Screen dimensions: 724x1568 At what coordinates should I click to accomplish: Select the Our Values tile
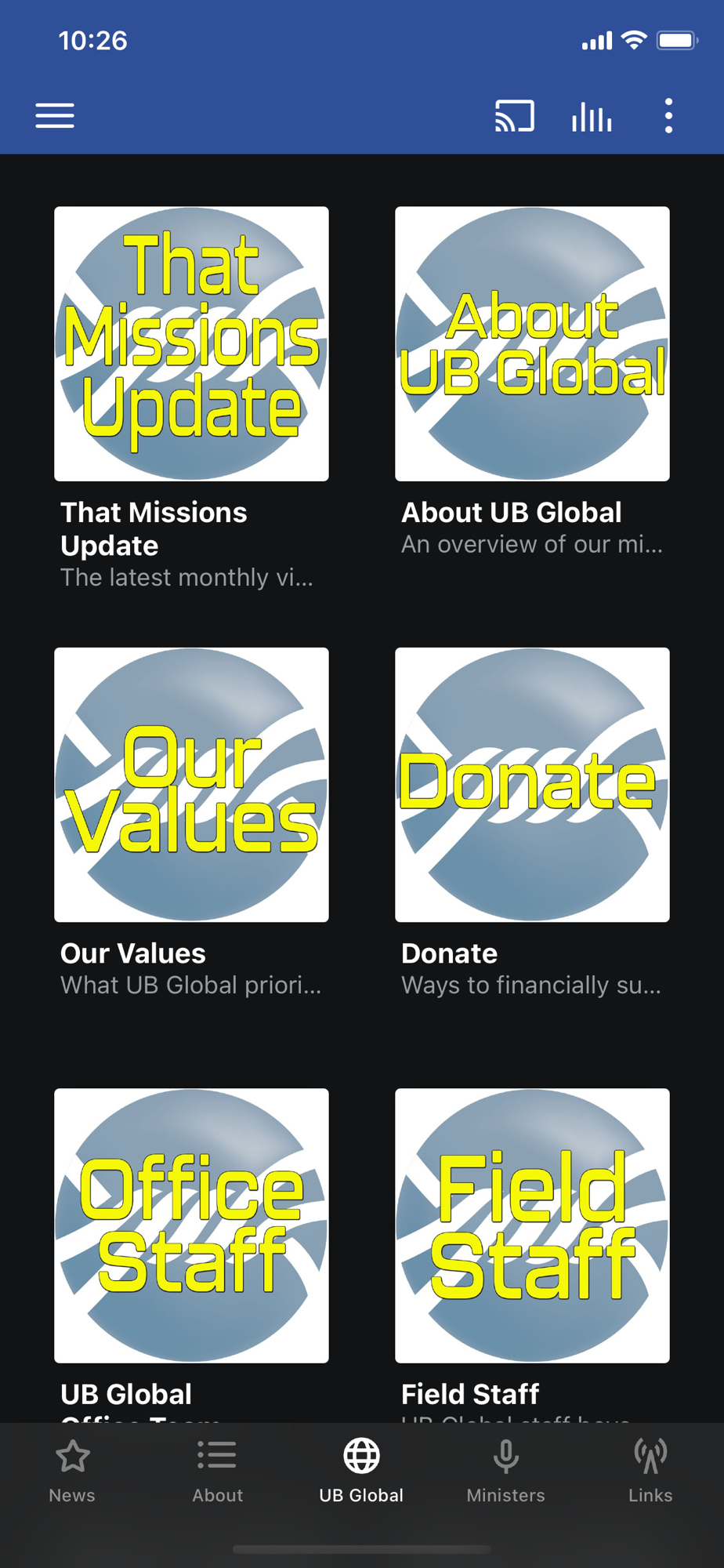click(x=191, y=785)
